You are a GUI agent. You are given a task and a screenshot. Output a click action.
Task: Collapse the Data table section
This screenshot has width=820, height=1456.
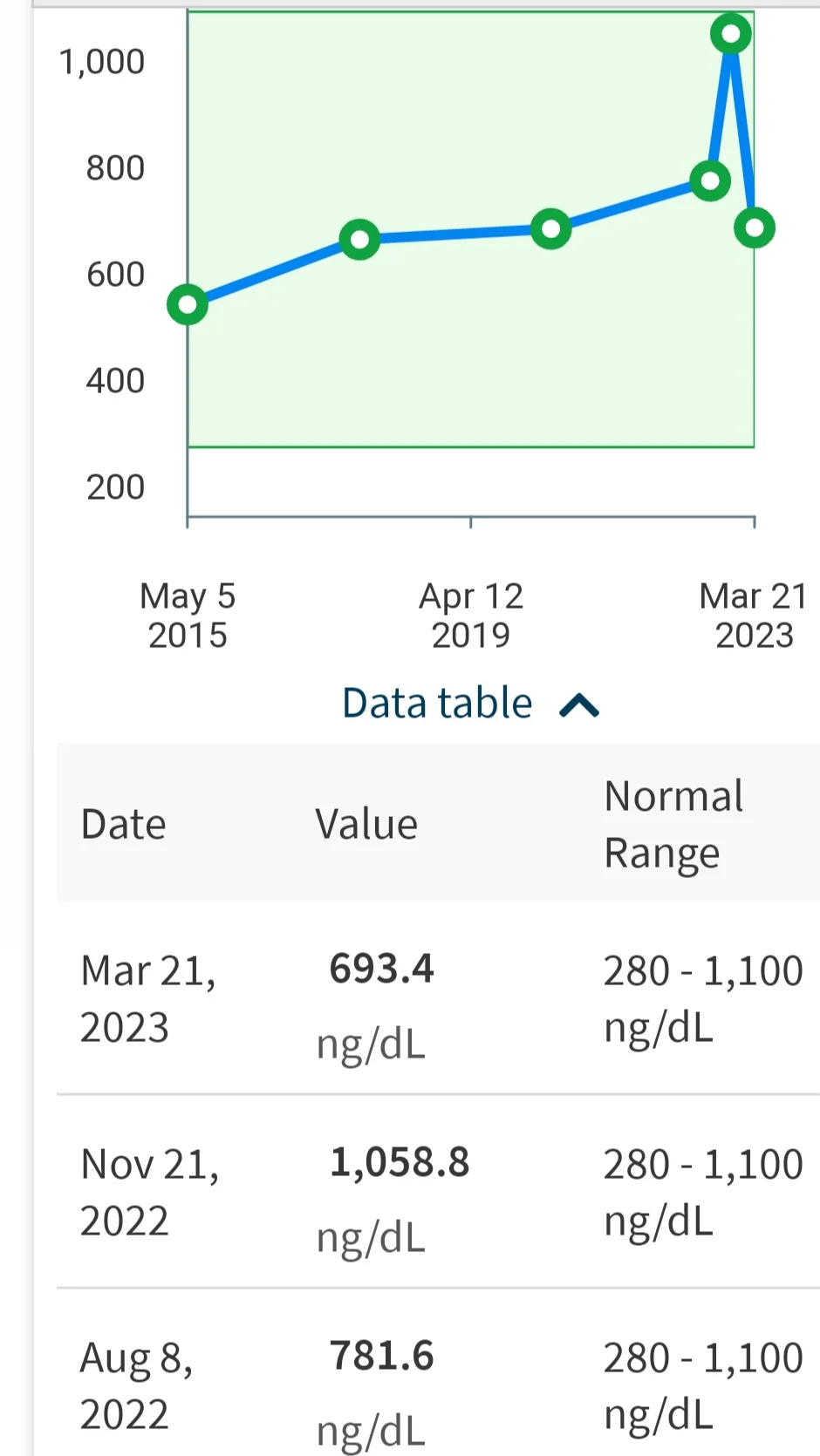(x=470, y=704)
